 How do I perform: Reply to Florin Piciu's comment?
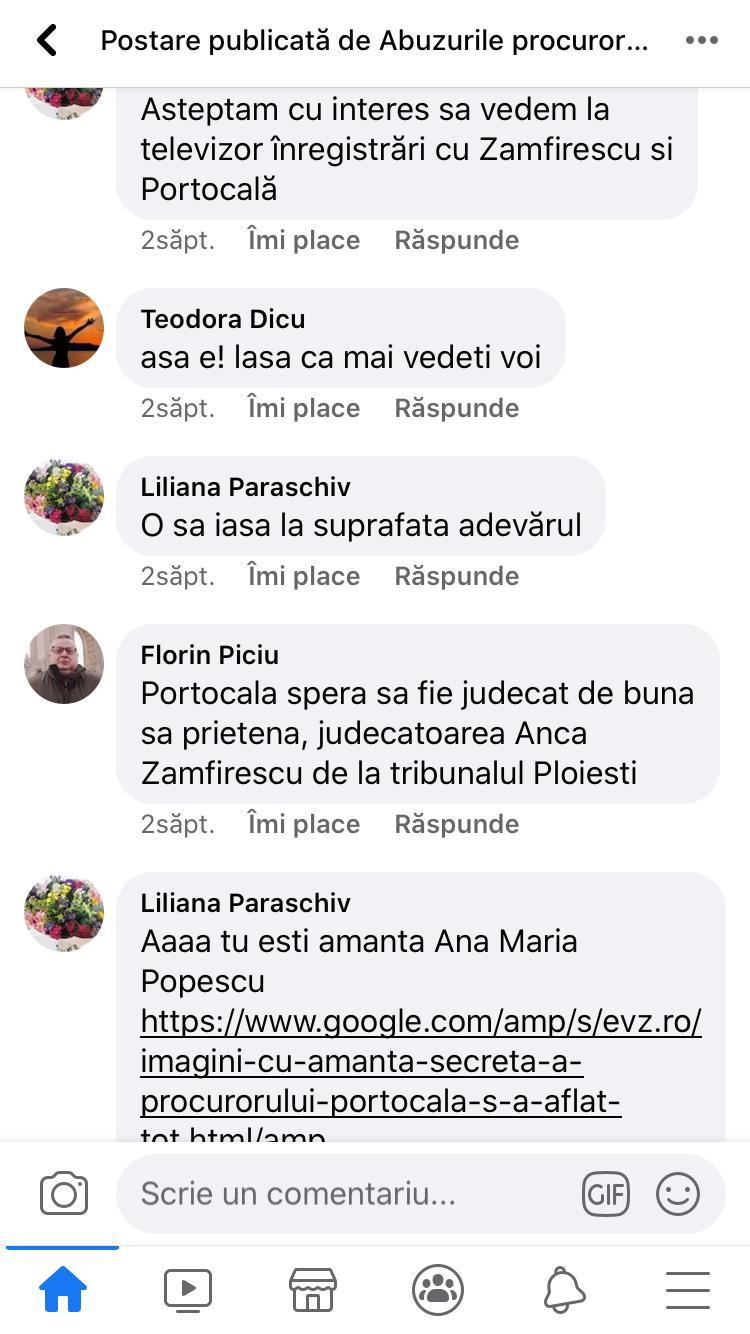456,824
